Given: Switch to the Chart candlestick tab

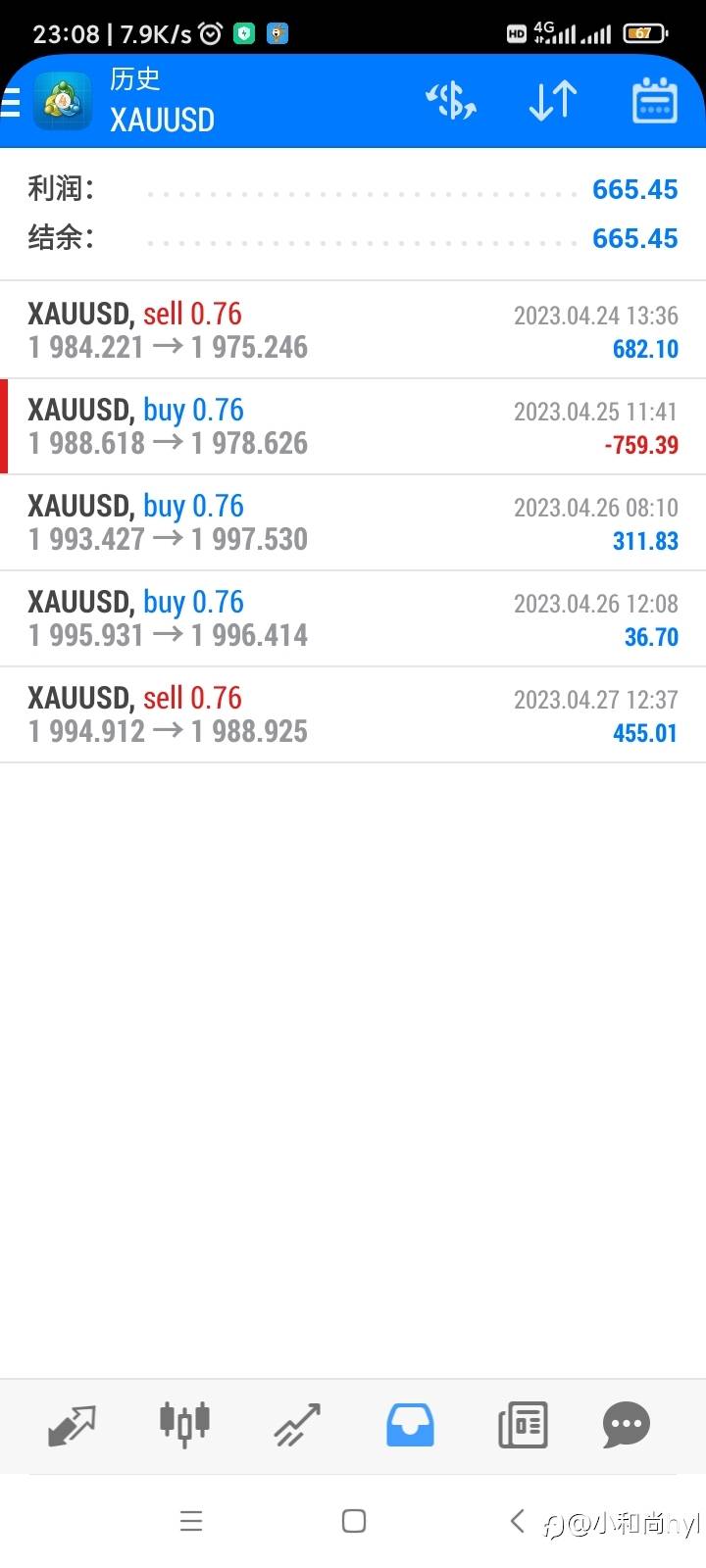Looking at the screenshot, I should tap(184, 1425).
